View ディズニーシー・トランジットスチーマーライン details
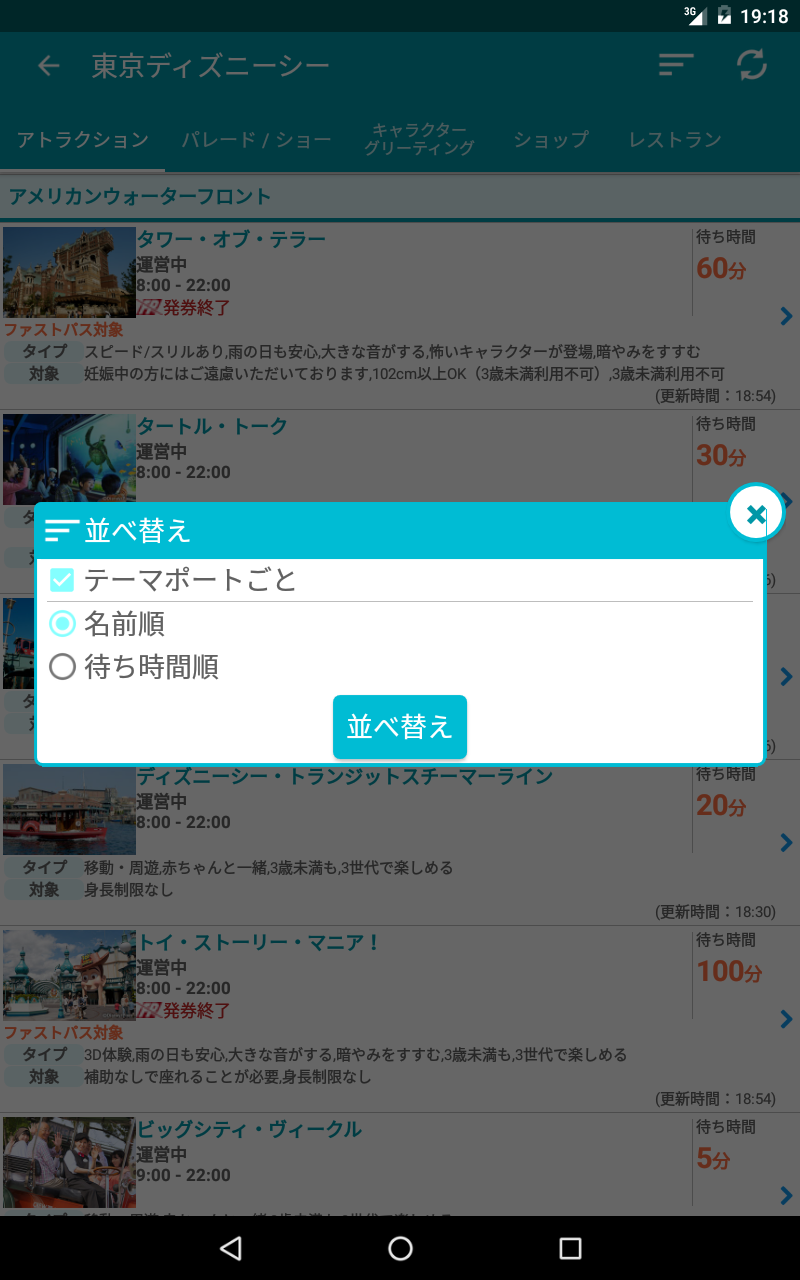The height and width of the screenshot is (1280, 800). coord(400,845)
